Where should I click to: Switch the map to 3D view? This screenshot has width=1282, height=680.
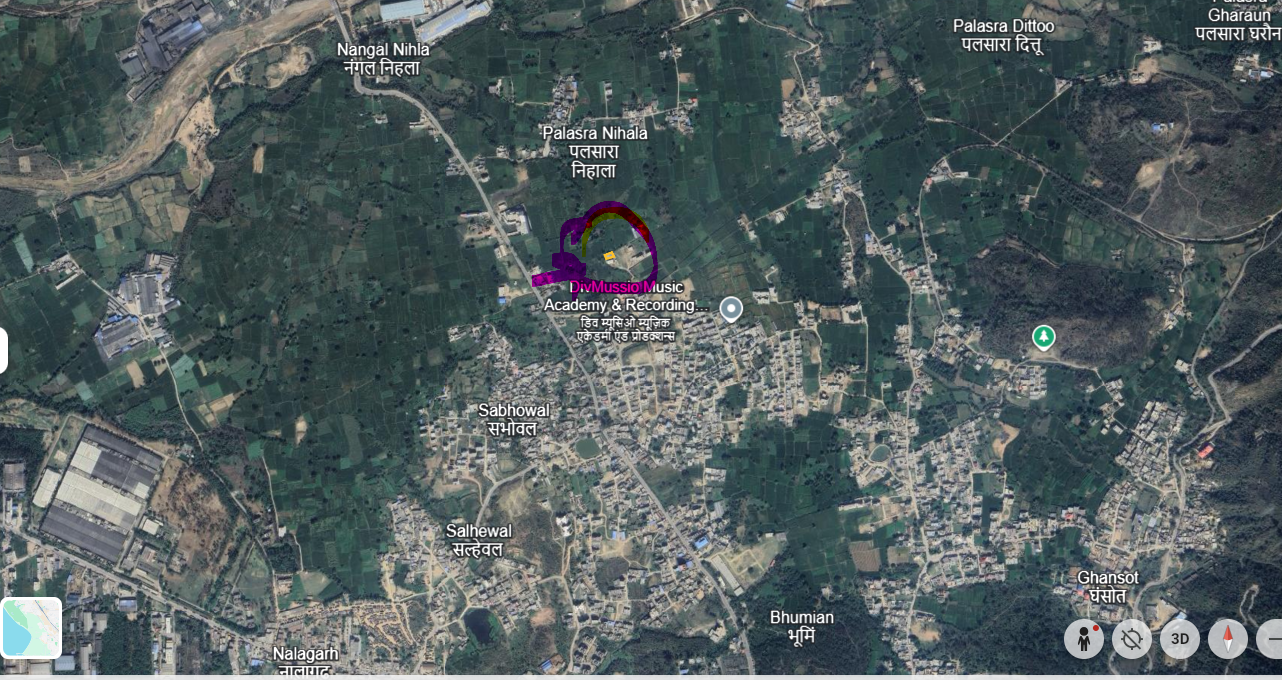pyautogui.click(x=1180, y=638)
